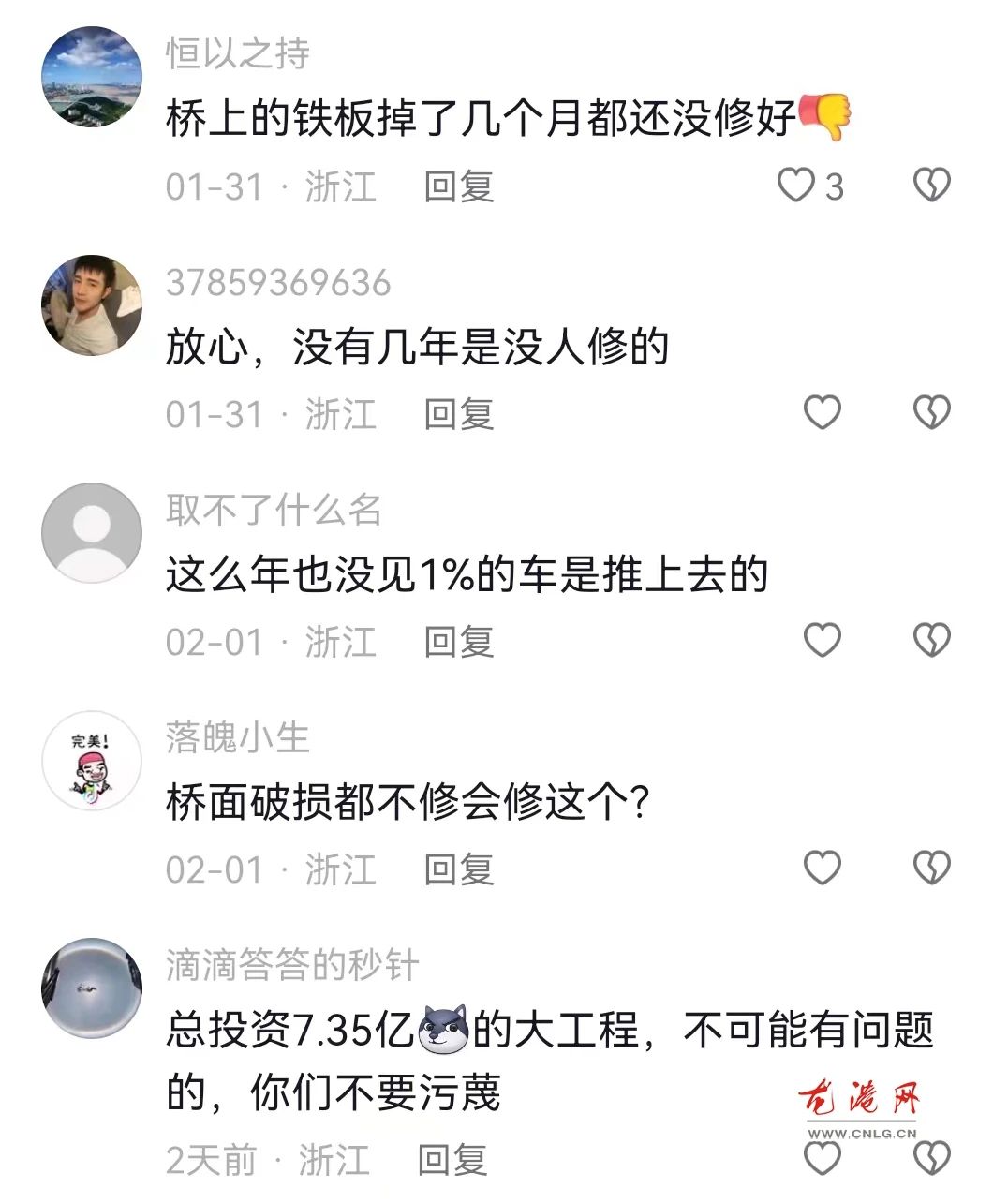Open 滴滴答答的秒针's profile avatar
The width and height of the screenshot is (1008, 1203).
(x=92, y=988)
